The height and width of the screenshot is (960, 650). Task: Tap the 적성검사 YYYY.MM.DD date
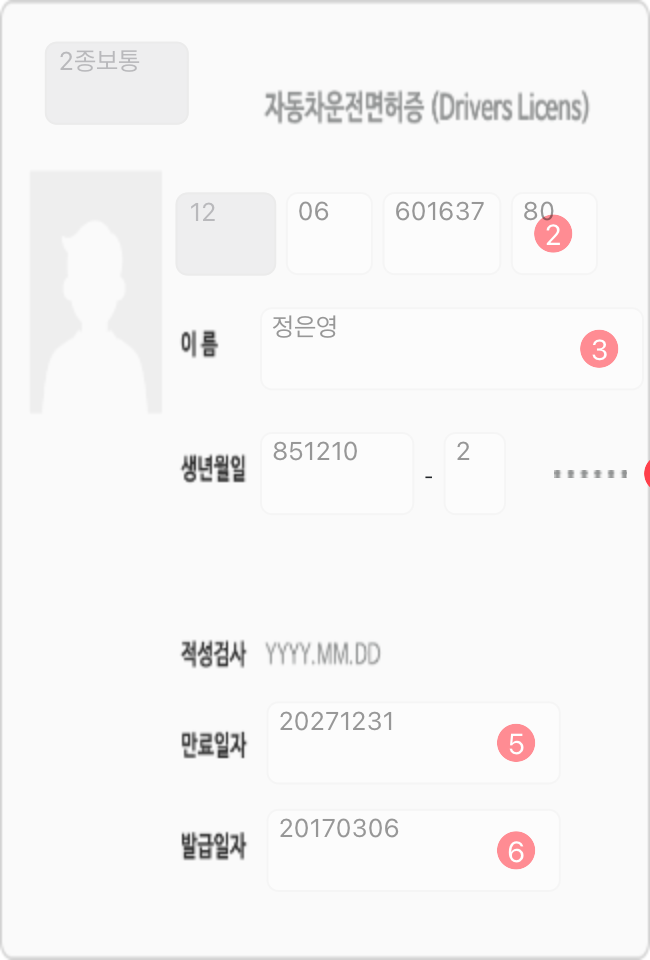click(x=323, y=655)
